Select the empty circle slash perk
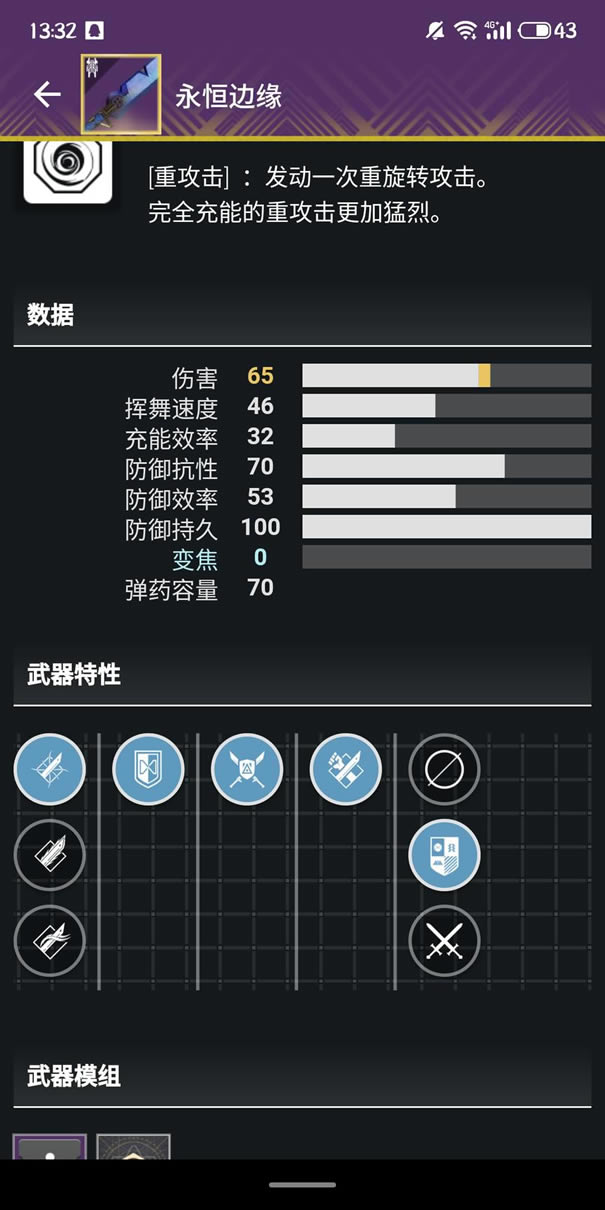This screenshot has width=605, height=1210. [x=444, y=769]
